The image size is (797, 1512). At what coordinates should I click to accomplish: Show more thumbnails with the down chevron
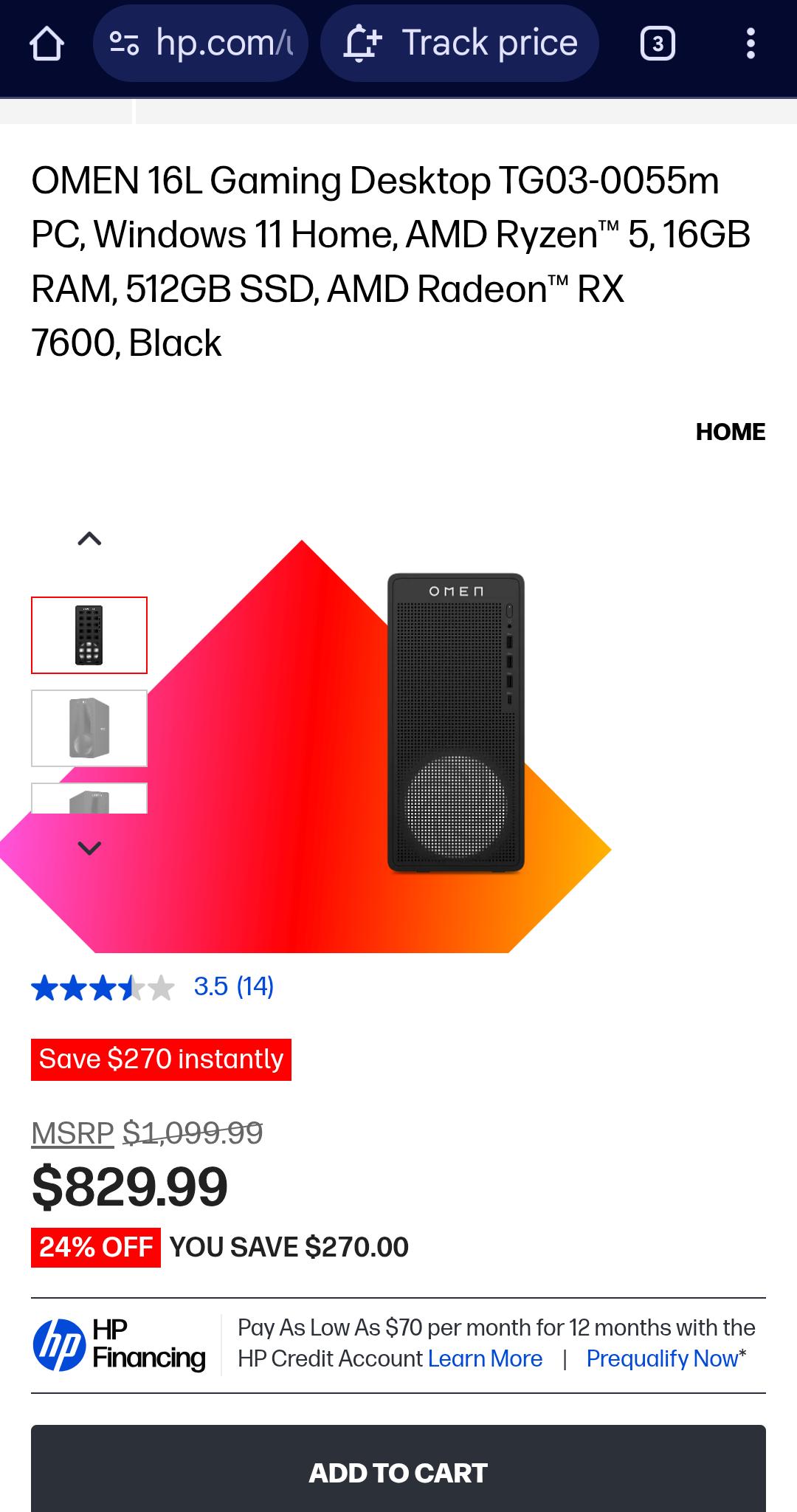pyautogui.click(x=89, y=848)
